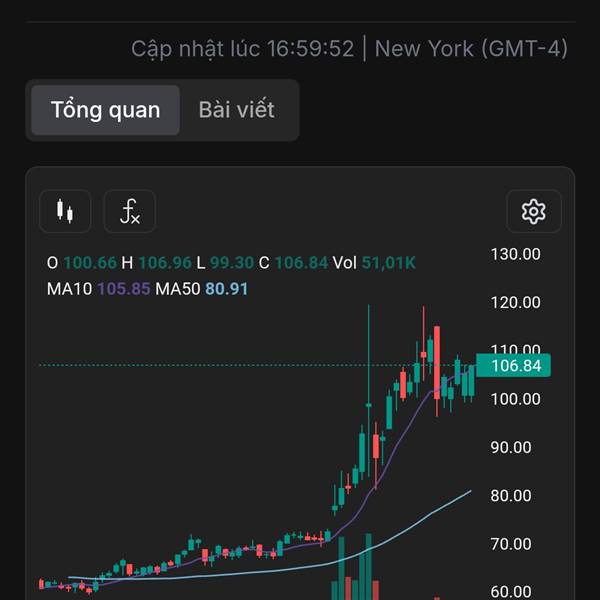Select the Tổng quan tab
The image size is (600, 600).
click(x=106, y=110)
